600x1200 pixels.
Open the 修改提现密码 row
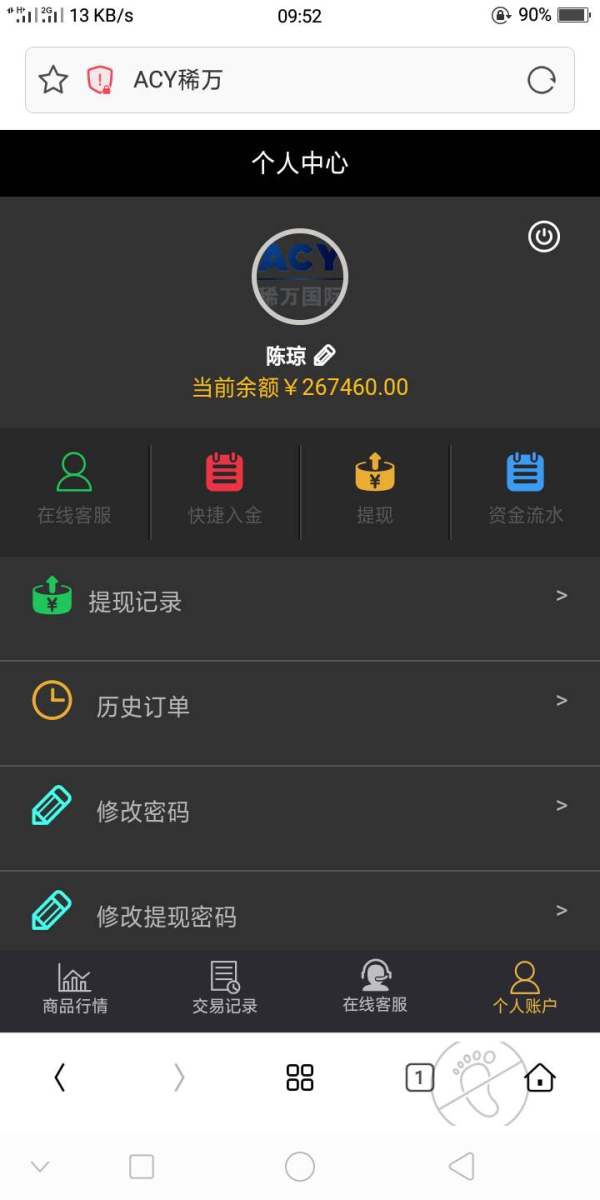[300, 911]
